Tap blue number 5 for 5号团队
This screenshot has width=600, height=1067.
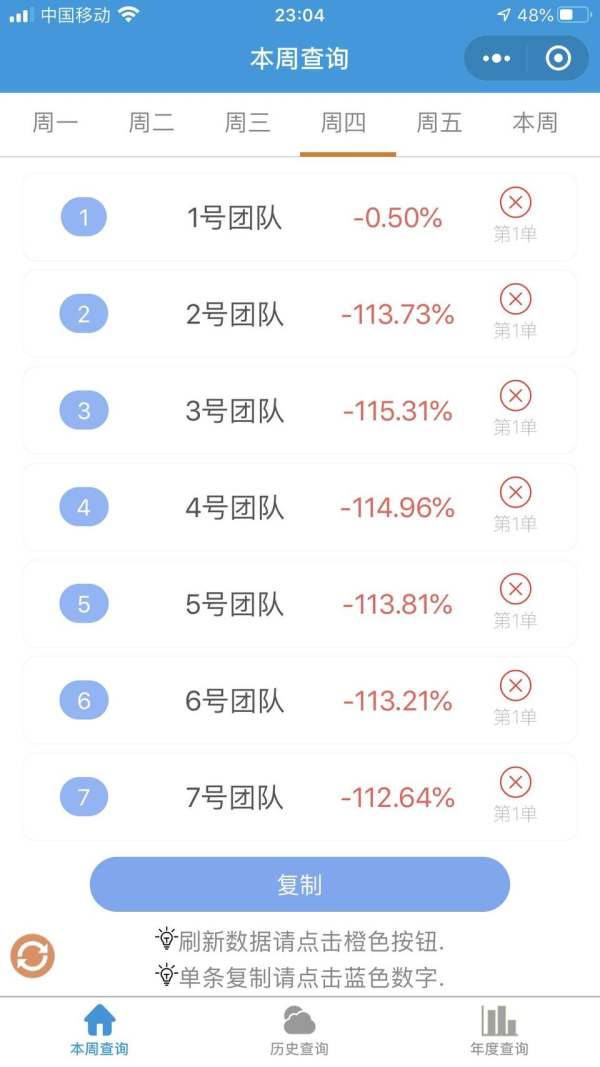coord(84,604)
